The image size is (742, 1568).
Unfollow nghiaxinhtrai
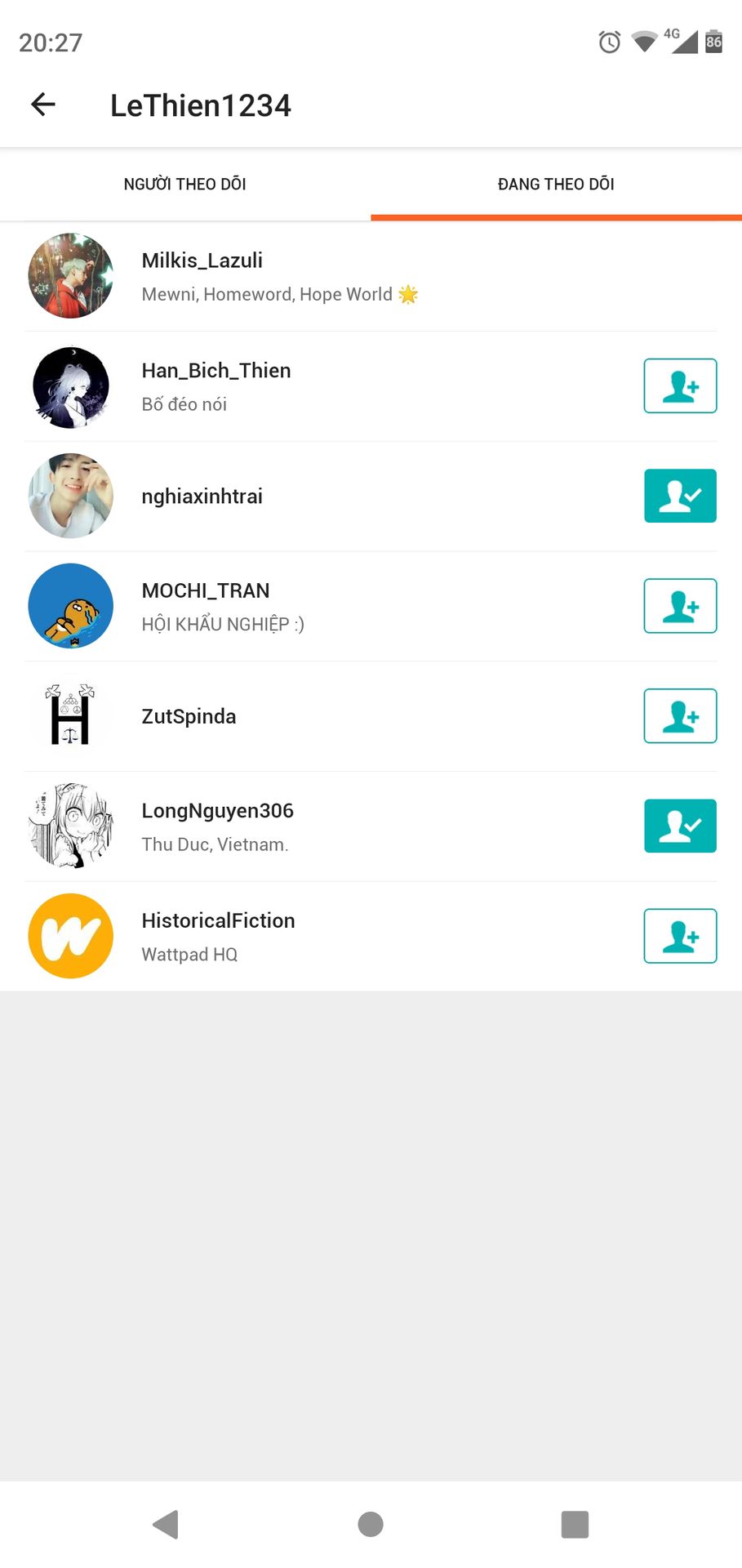tap(680, 496)
